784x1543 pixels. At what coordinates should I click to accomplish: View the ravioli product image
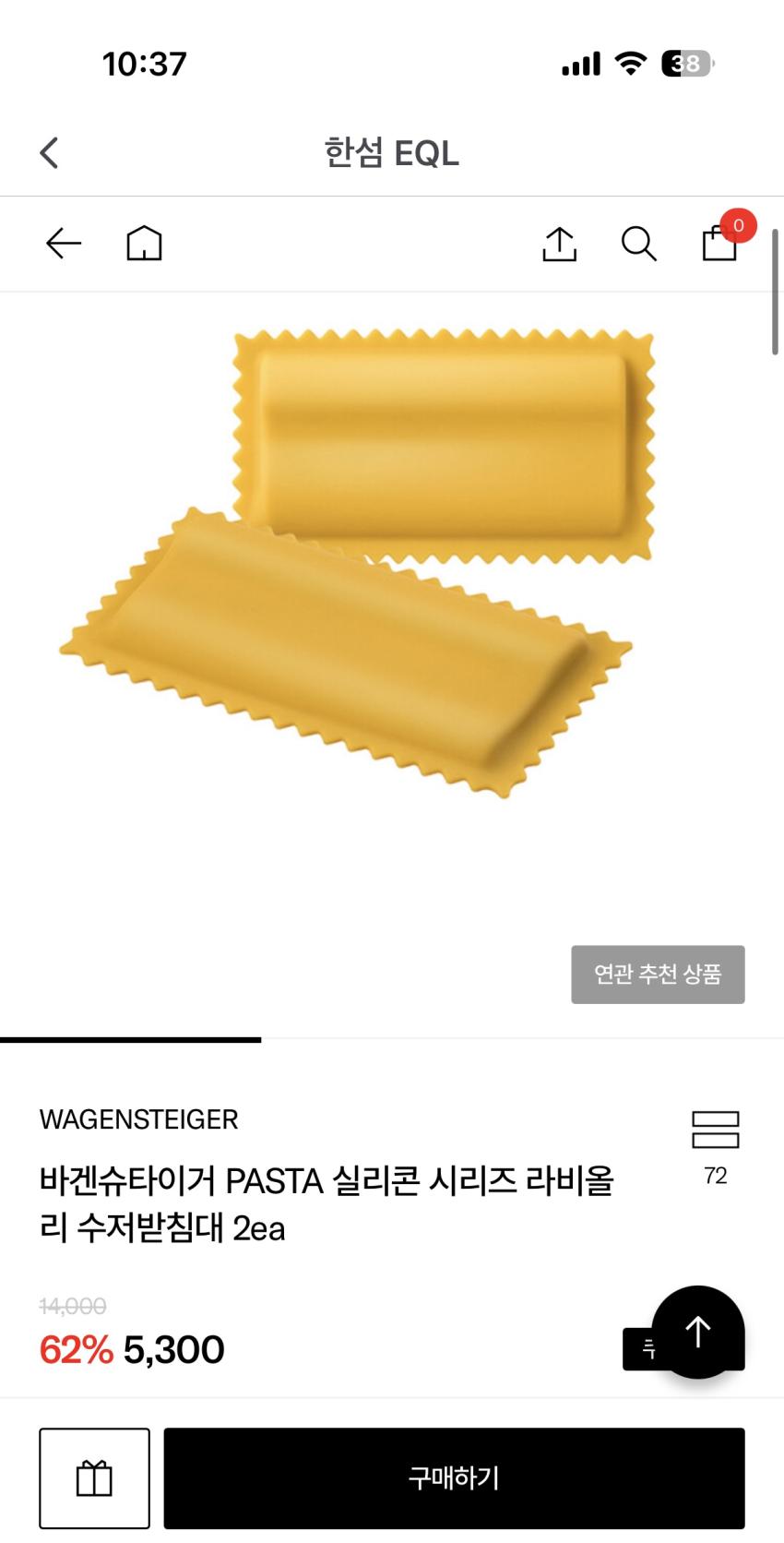(x=369, y=563)
